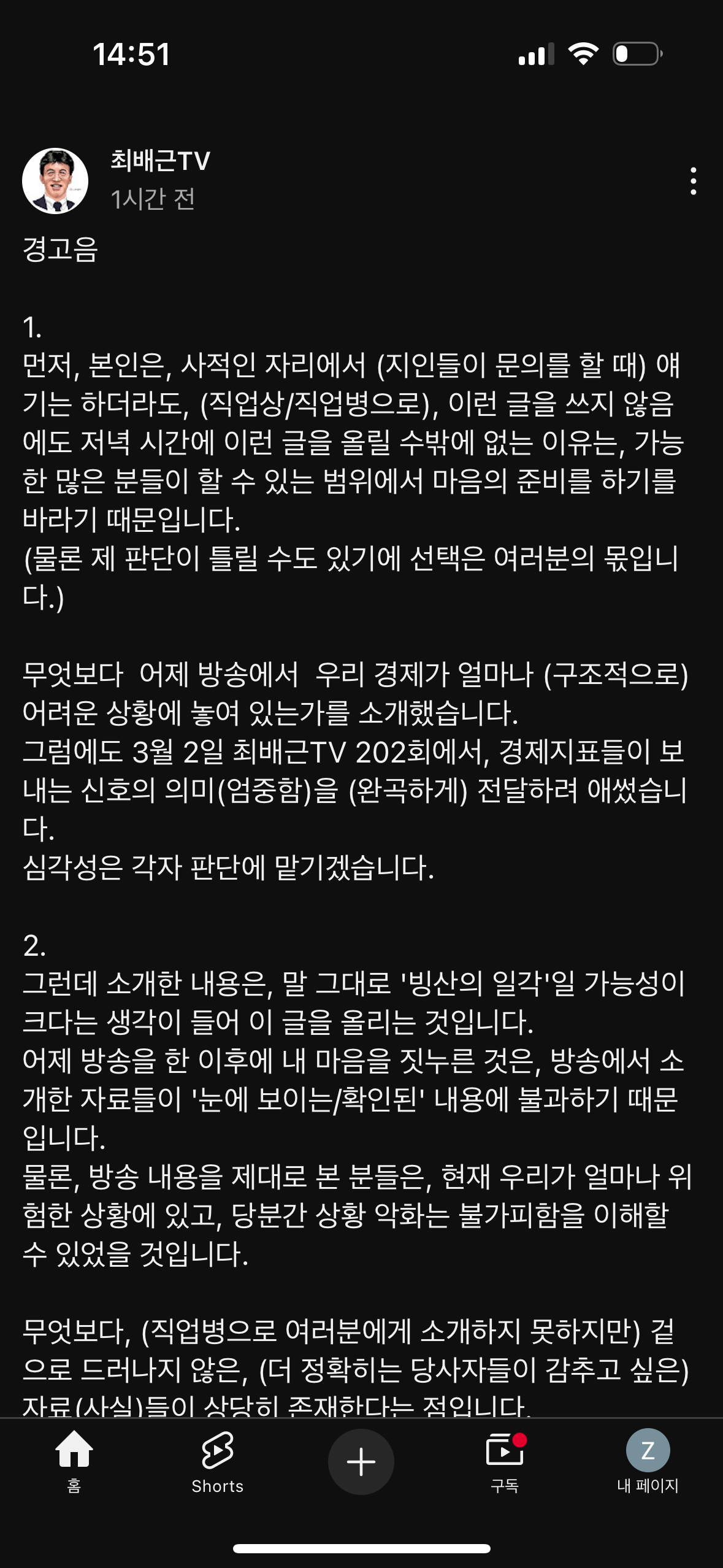The height and width of the screenshot is (1568, 723).
Task: Open 최배근TV channel avatar
Action: (55, 181)
